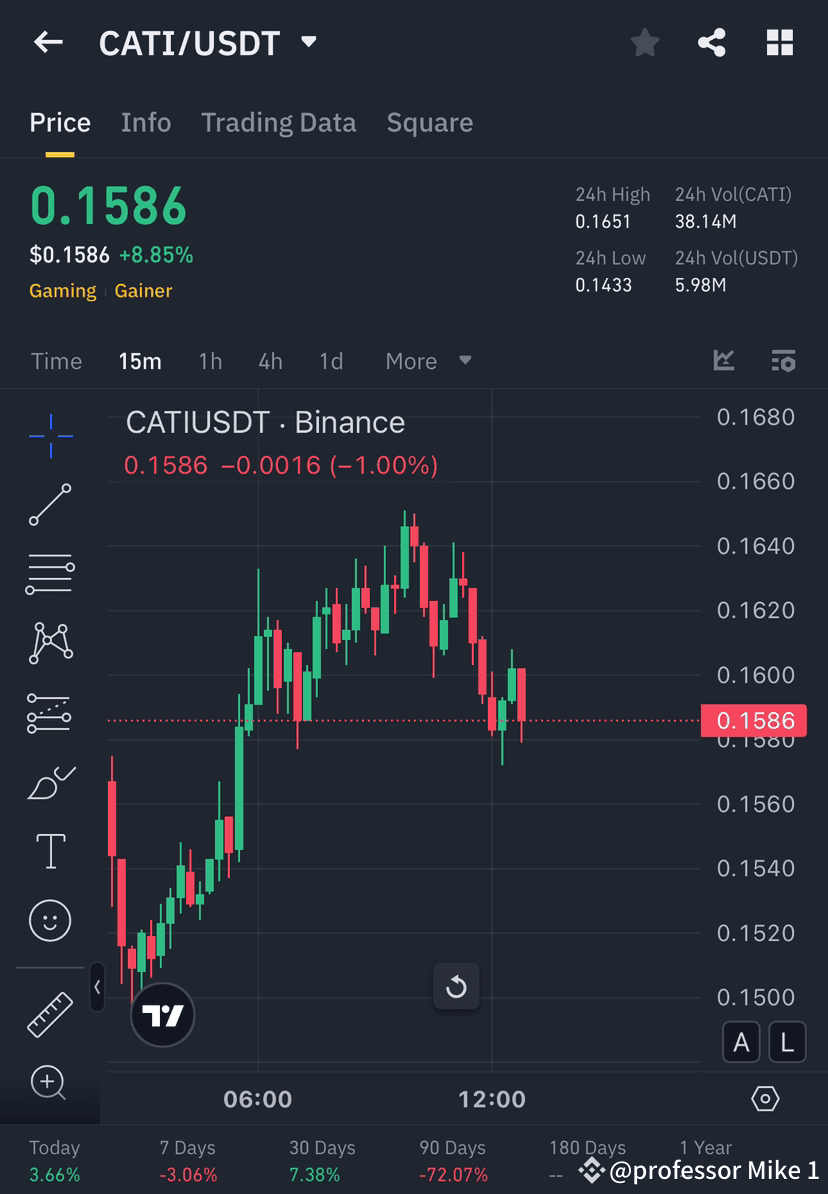Viewport: 828px width, 1194px height.
Task: Collapse the drawing toolbar with the chevron
Action: tap(97, 988)
